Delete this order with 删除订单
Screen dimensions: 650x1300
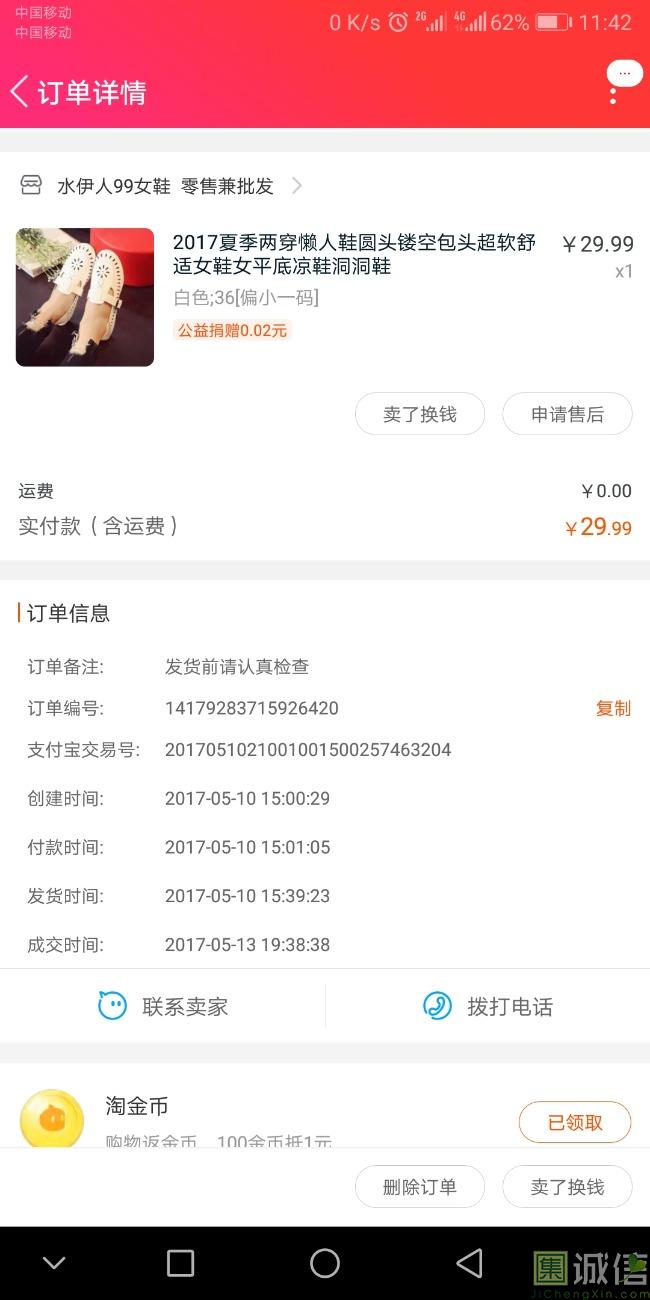pyautogui.click(x=420, y=1187)
